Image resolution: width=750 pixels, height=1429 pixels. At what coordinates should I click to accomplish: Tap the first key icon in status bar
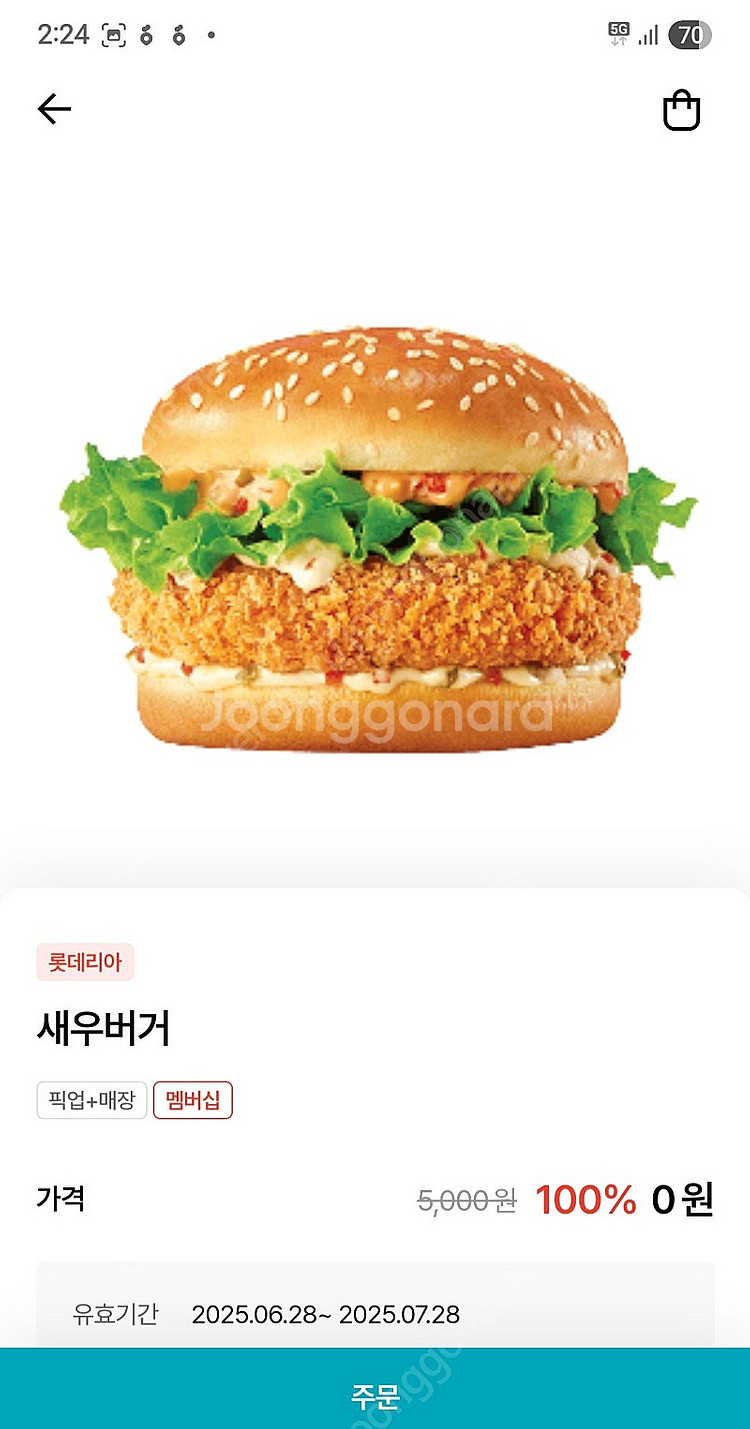click(x=145, y=33)
